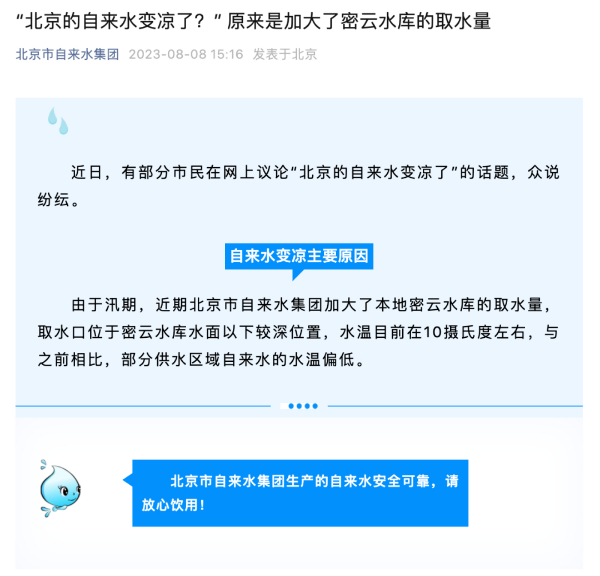Open the 北京市自来水集团 account page
This screenshot has height=576, width=600.
67,54
